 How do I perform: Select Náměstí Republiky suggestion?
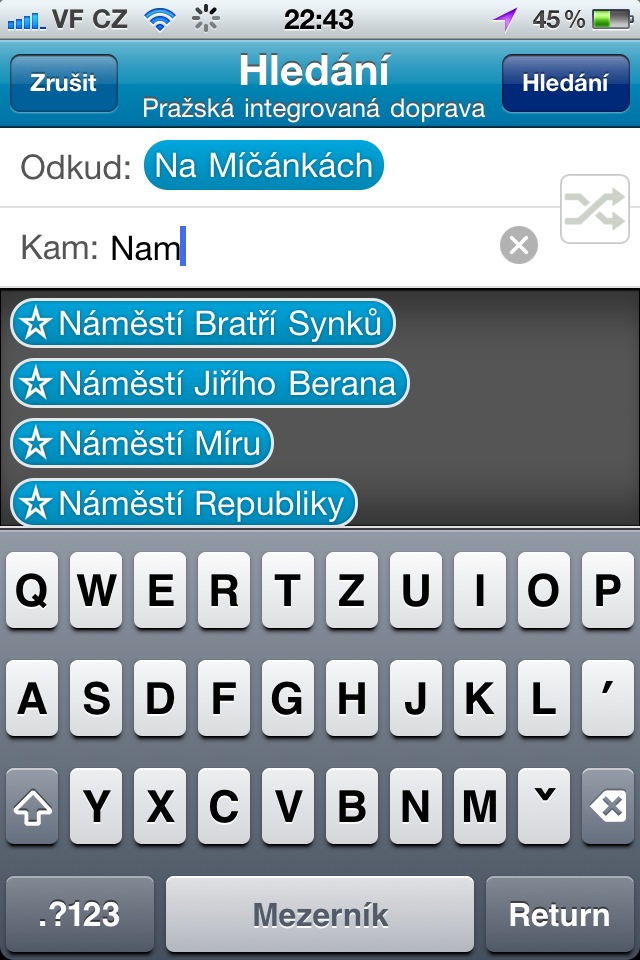tap(184, 503)
